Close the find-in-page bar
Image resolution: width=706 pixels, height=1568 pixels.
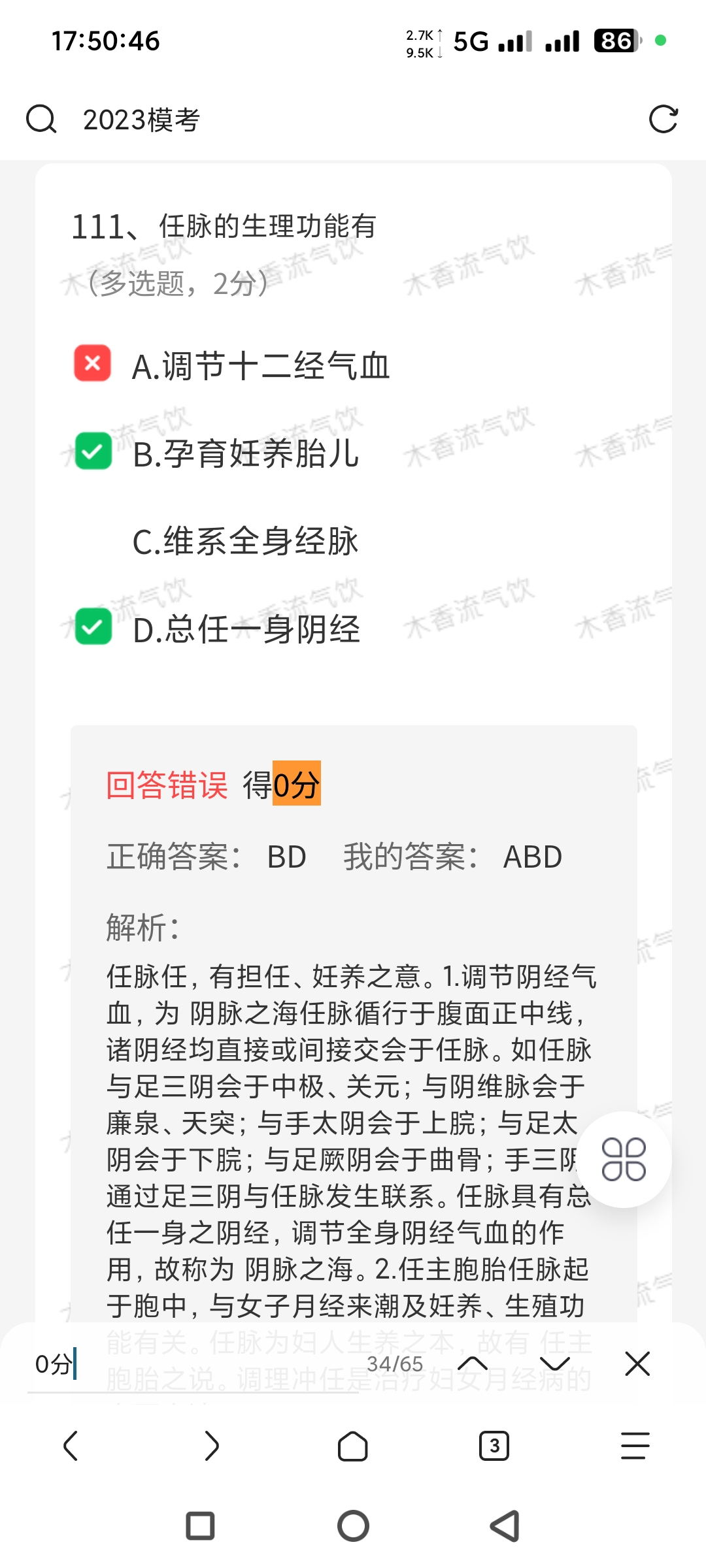[637, 1364]
